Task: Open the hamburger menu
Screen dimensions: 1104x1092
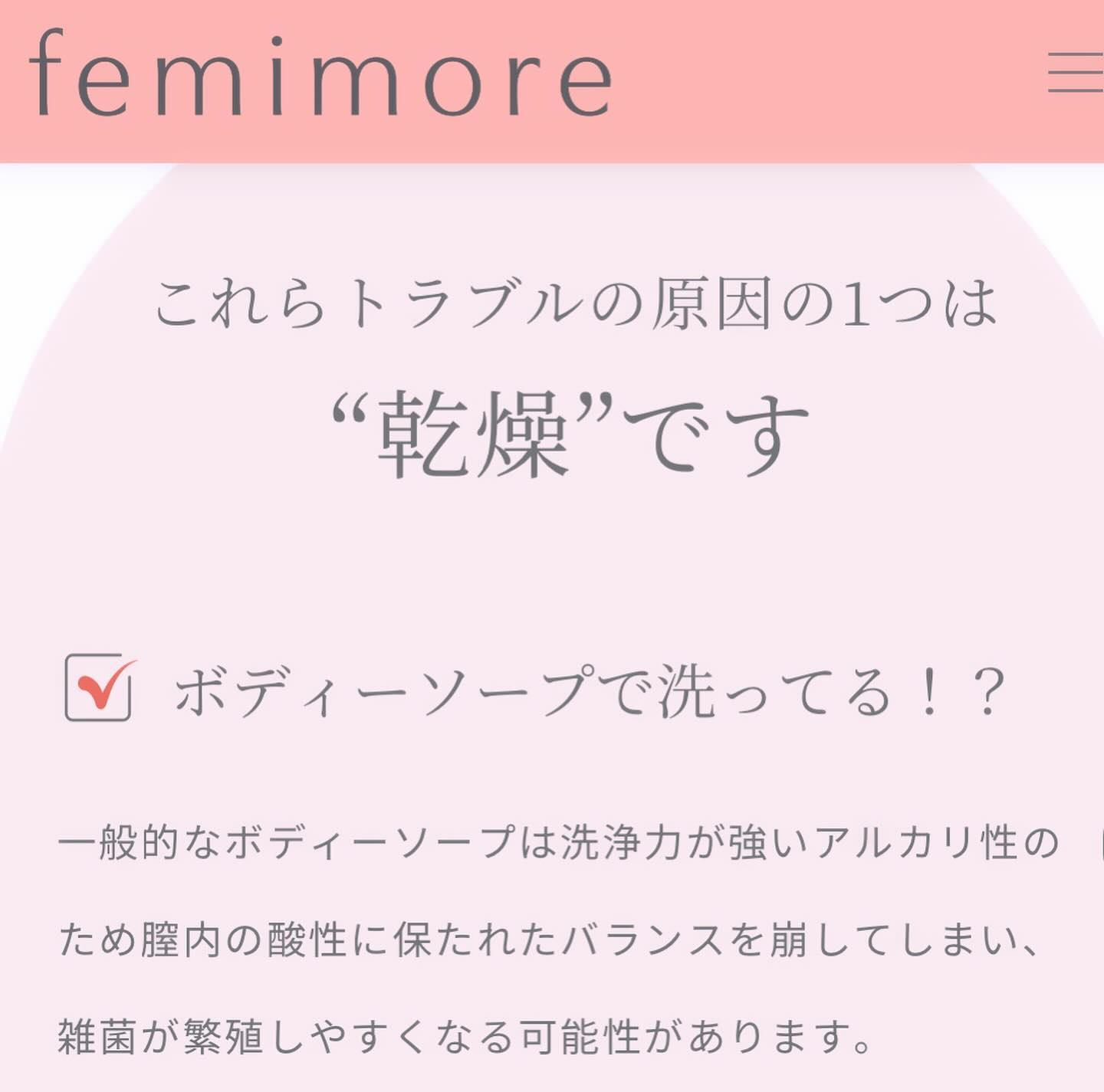Action: [x=1076, y=72]
